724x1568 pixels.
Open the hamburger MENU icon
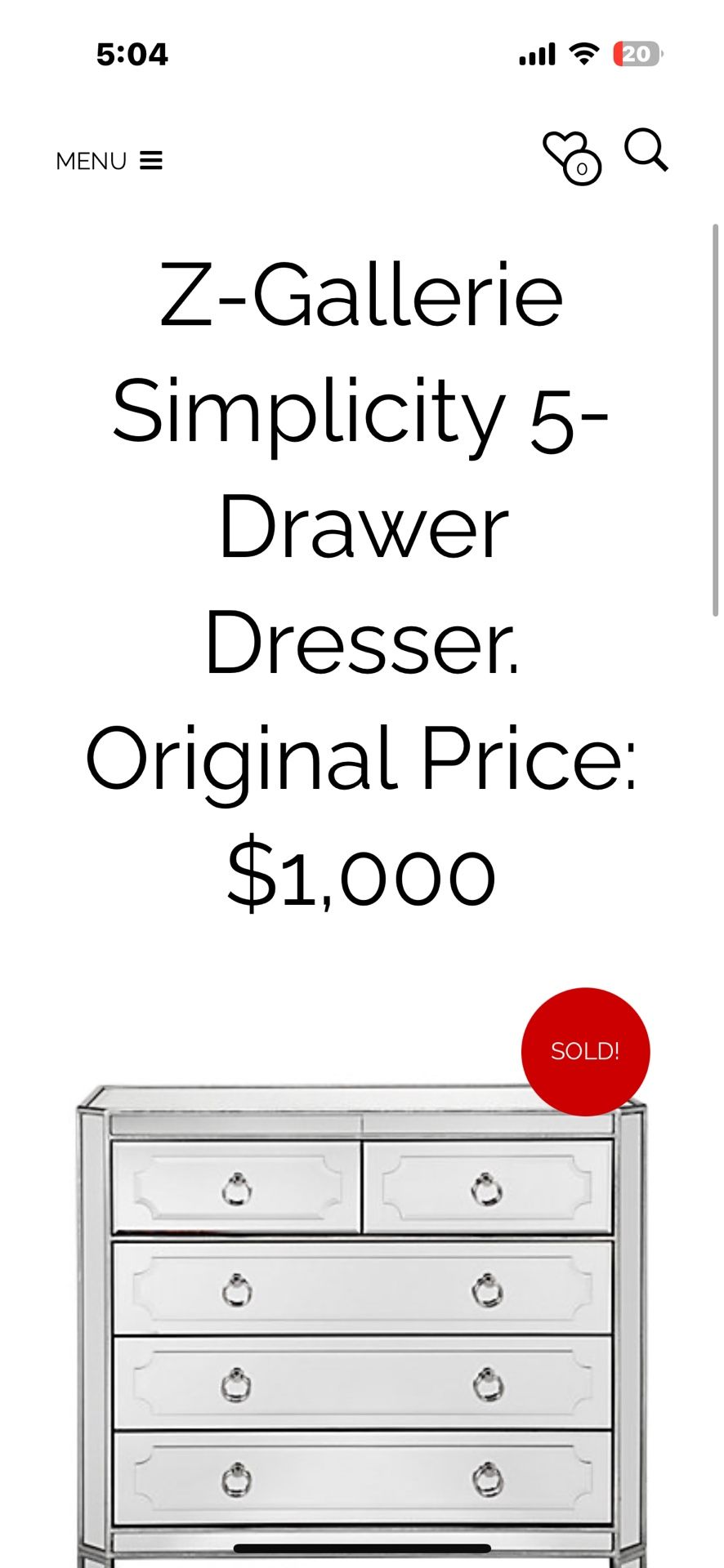click(x=150, y=160)
